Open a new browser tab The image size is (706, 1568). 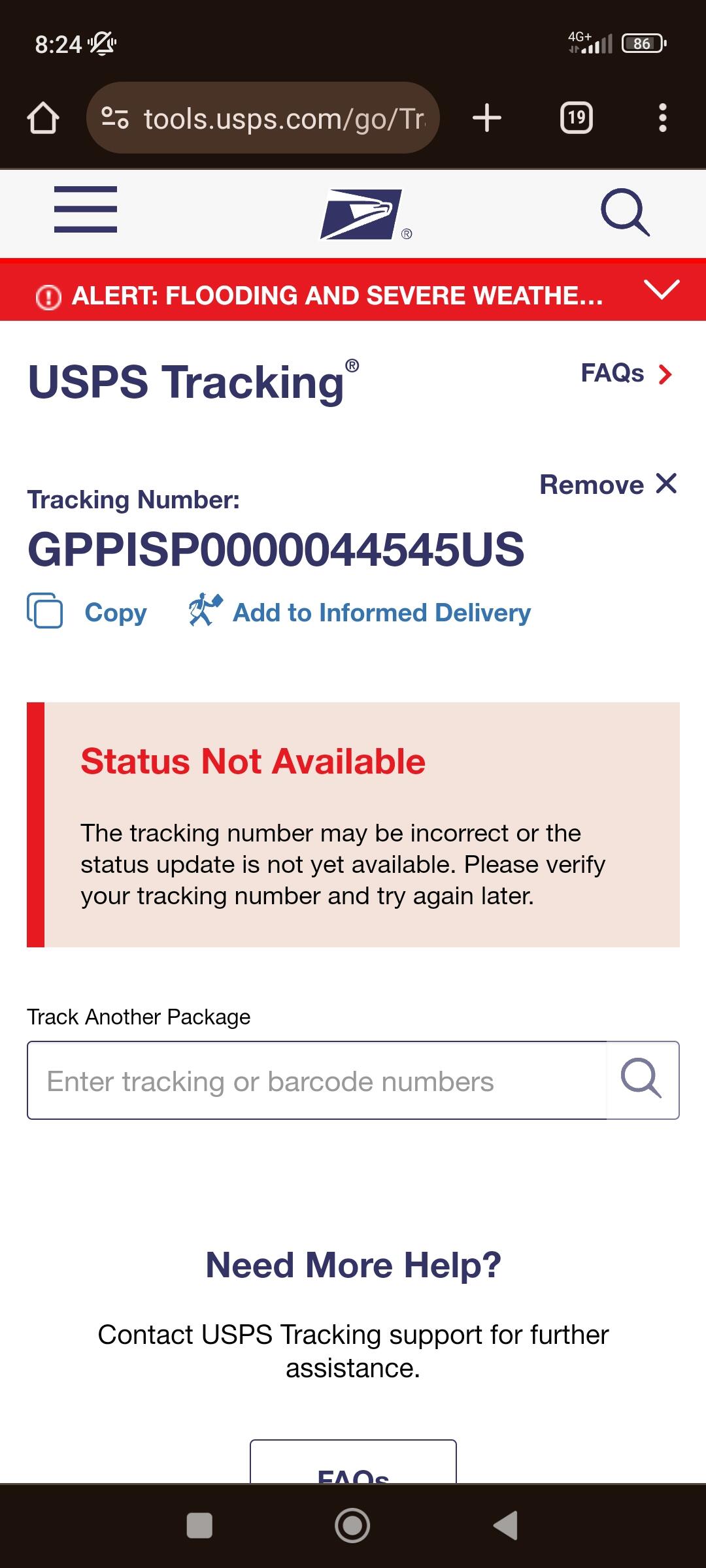[487, 118]
